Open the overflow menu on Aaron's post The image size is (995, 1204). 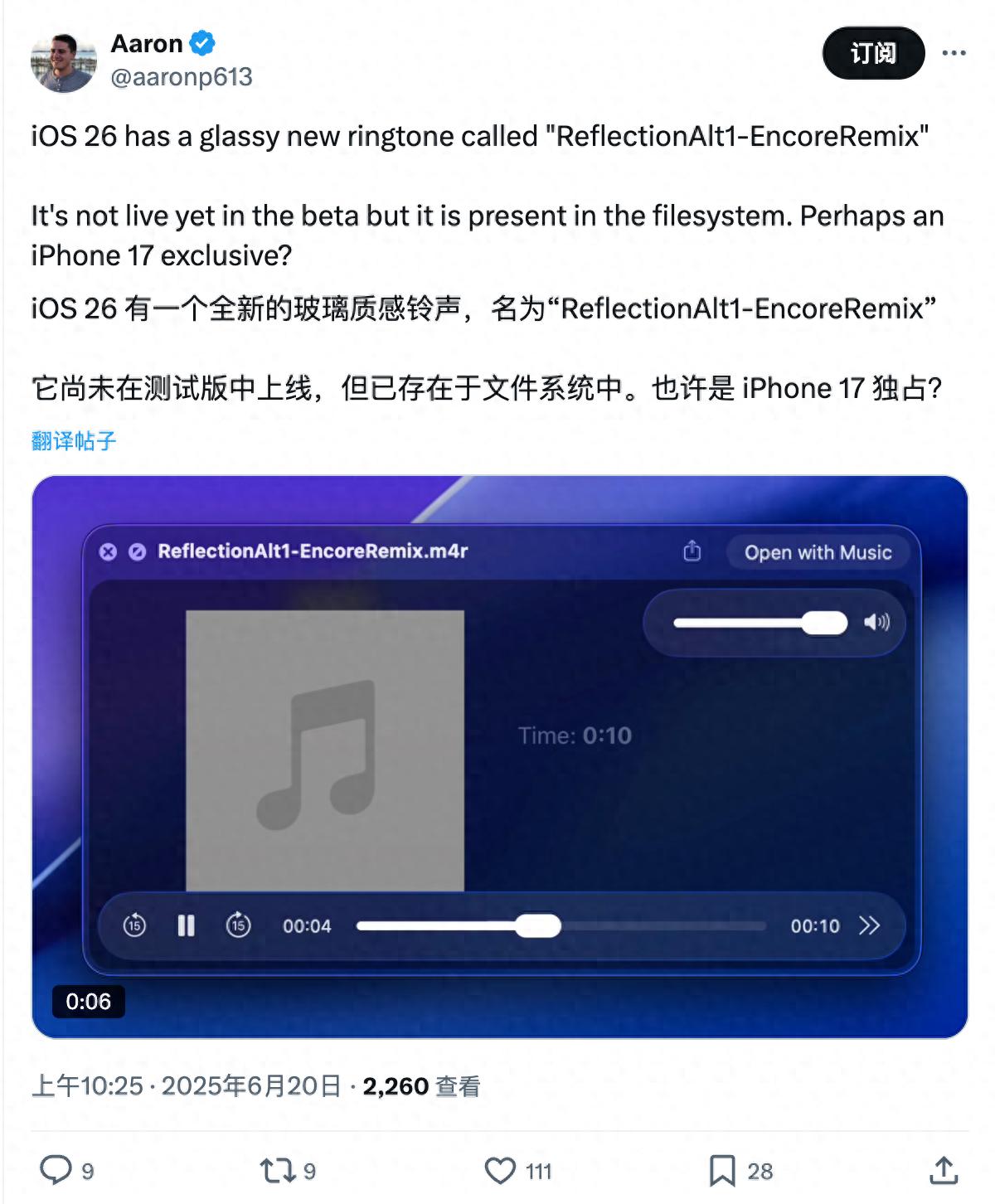tap(954, 53)
